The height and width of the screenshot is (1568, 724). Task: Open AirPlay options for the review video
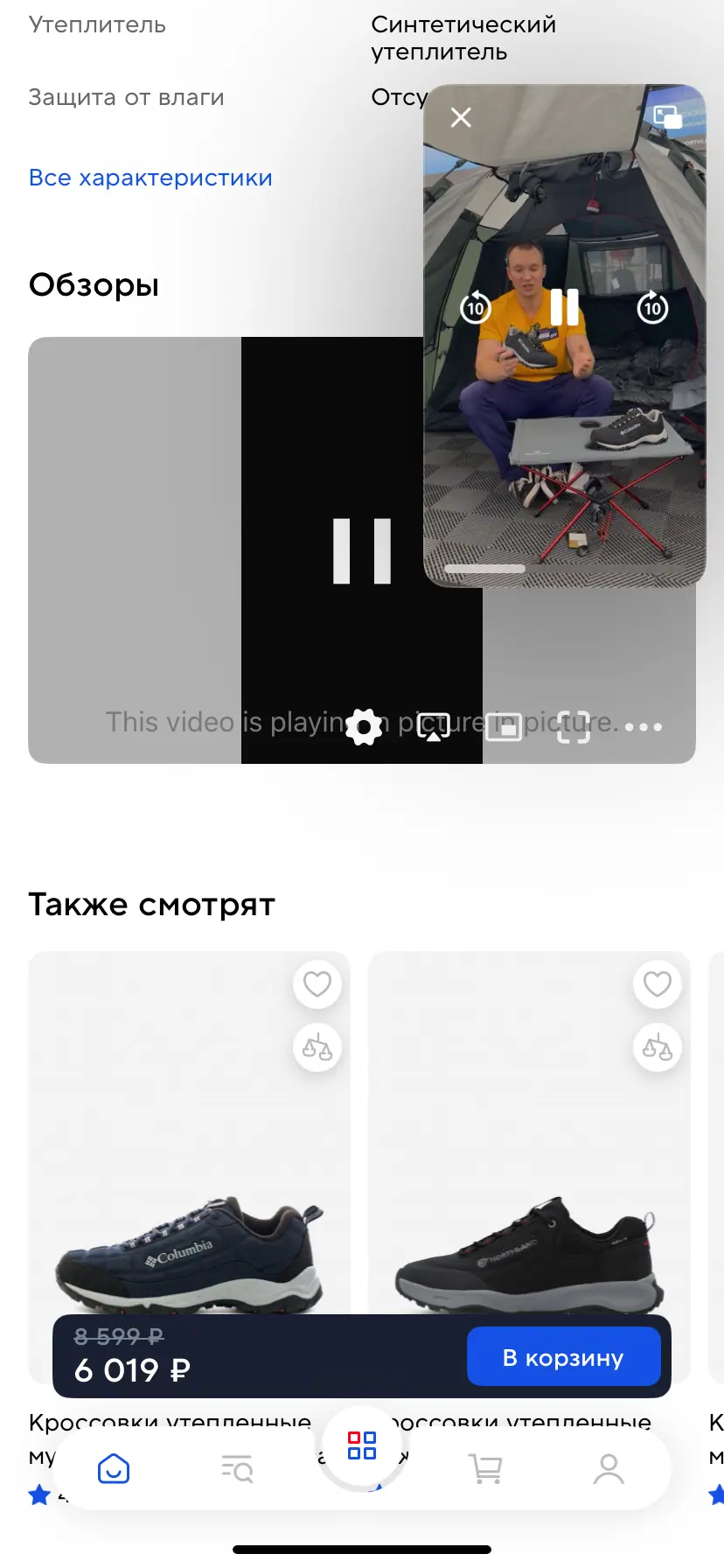(x=434, y=726)
